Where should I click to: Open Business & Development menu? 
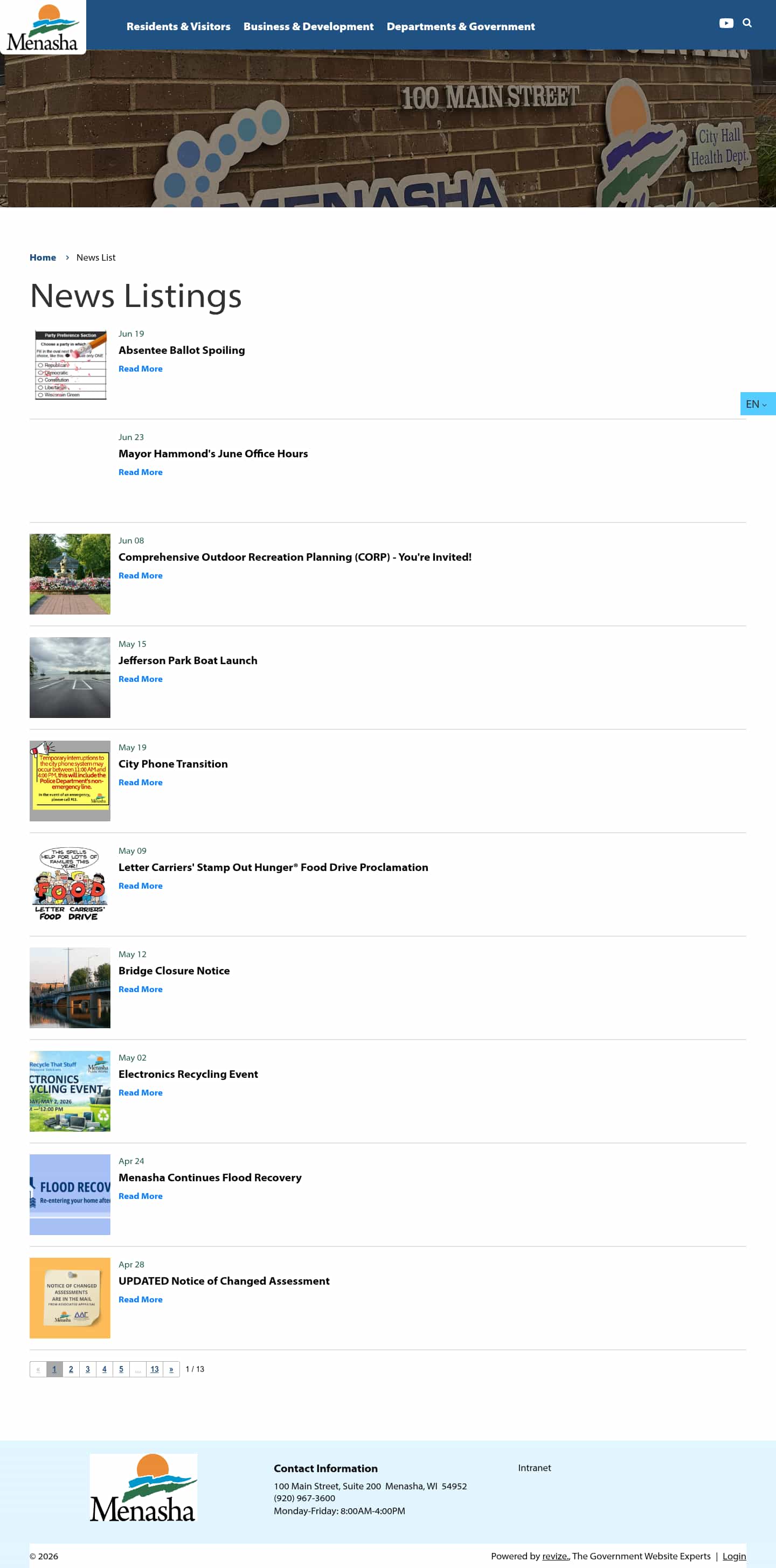(308, 26)
